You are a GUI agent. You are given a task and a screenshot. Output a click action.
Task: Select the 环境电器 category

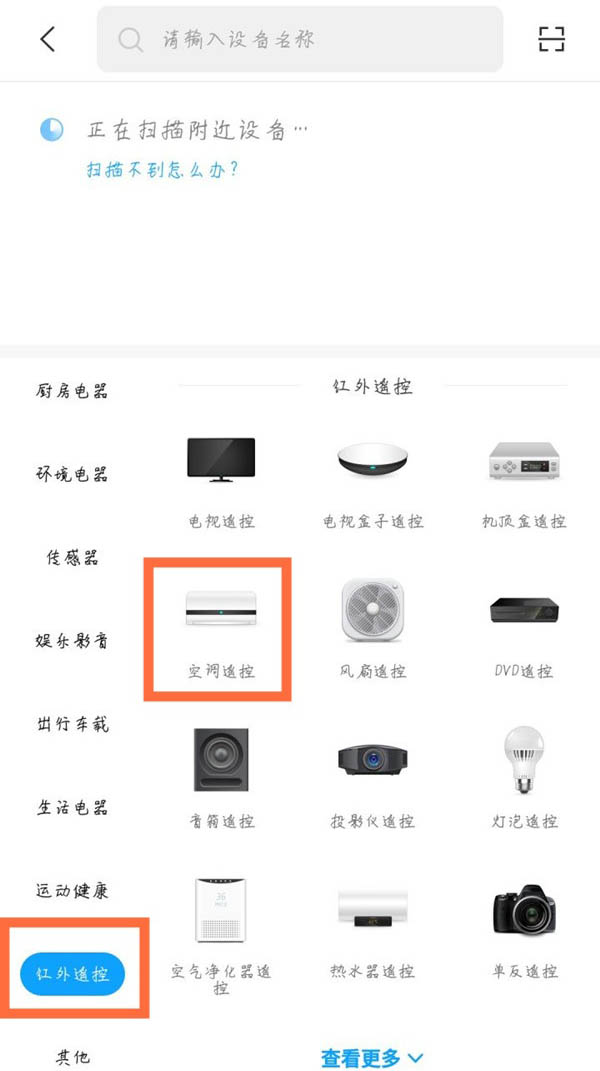tap(72, 474)
